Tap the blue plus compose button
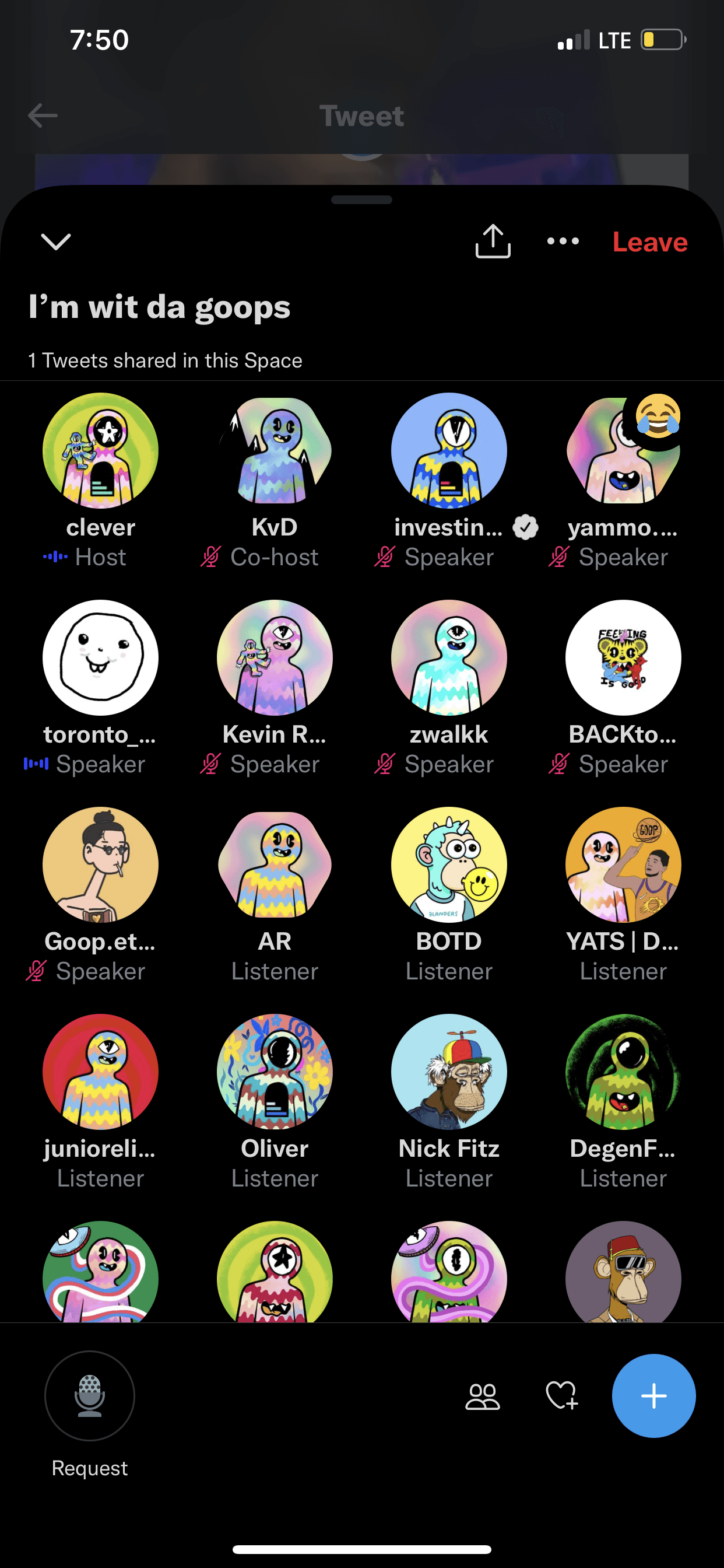Image resolution: width=724 pixels, height=1568 pixels. (x=654, y=1396)
